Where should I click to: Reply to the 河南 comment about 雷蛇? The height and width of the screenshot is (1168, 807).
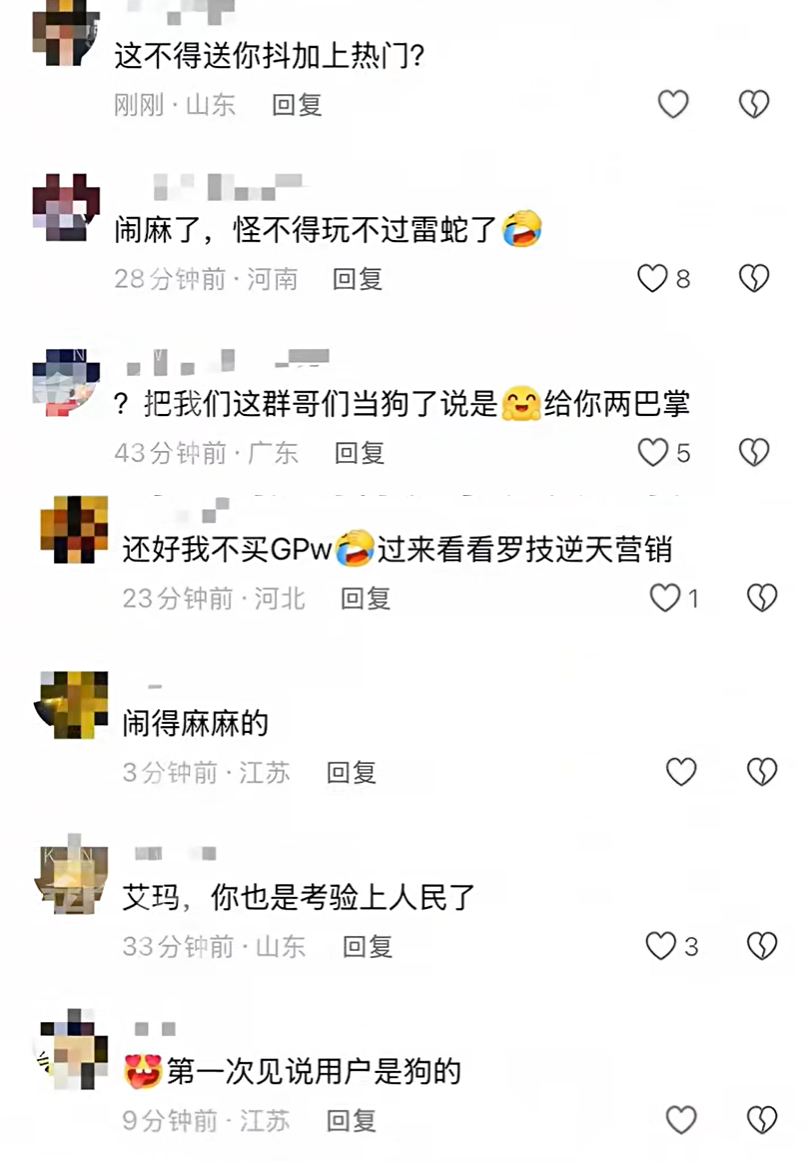pos(357,279)
